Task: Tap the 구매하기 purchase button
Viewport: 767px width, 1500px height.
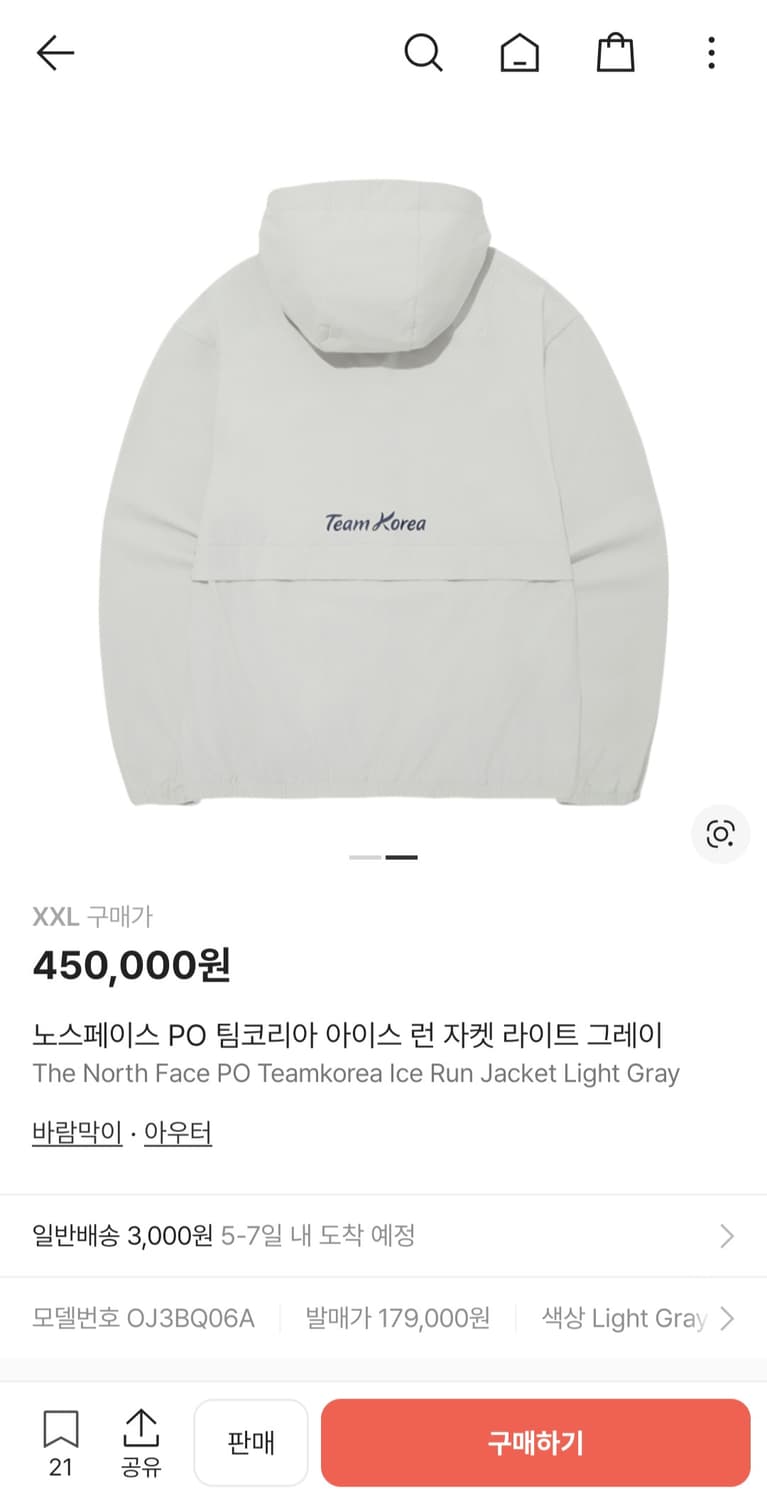Action: pyautogui.click(x=536, y=1441)
